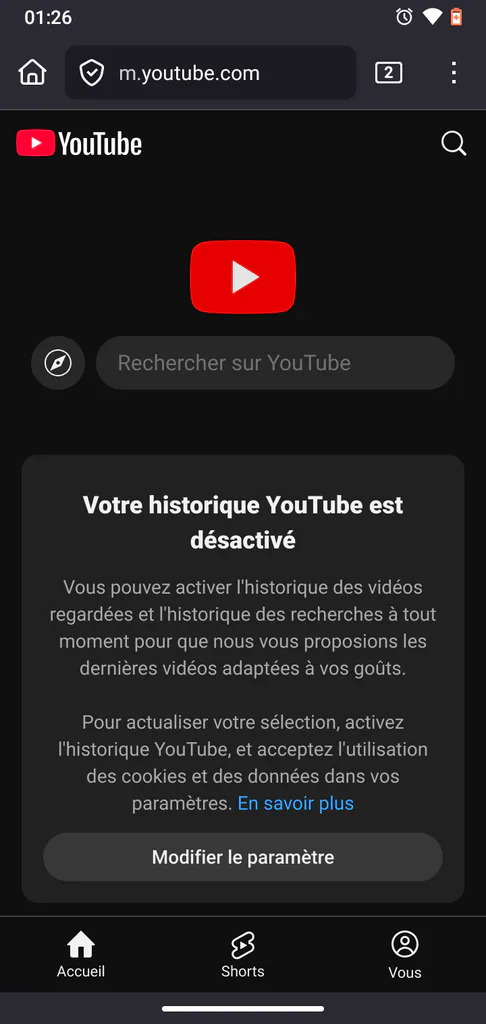
Task: Open the m.youtube.com address bar
Action: pos(210,72)
